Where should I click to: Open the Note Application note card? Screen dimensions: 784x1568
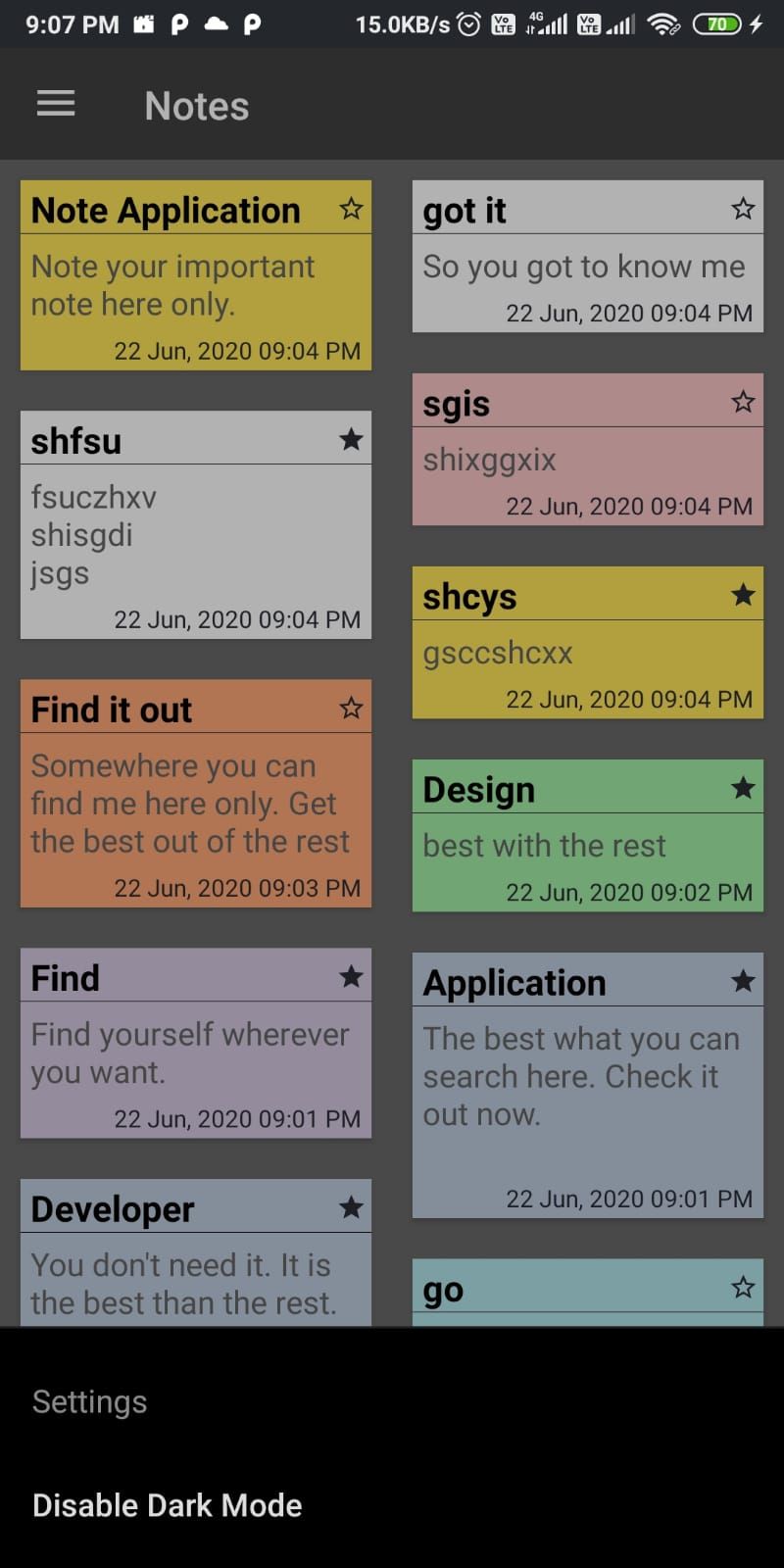click(196, 294)
